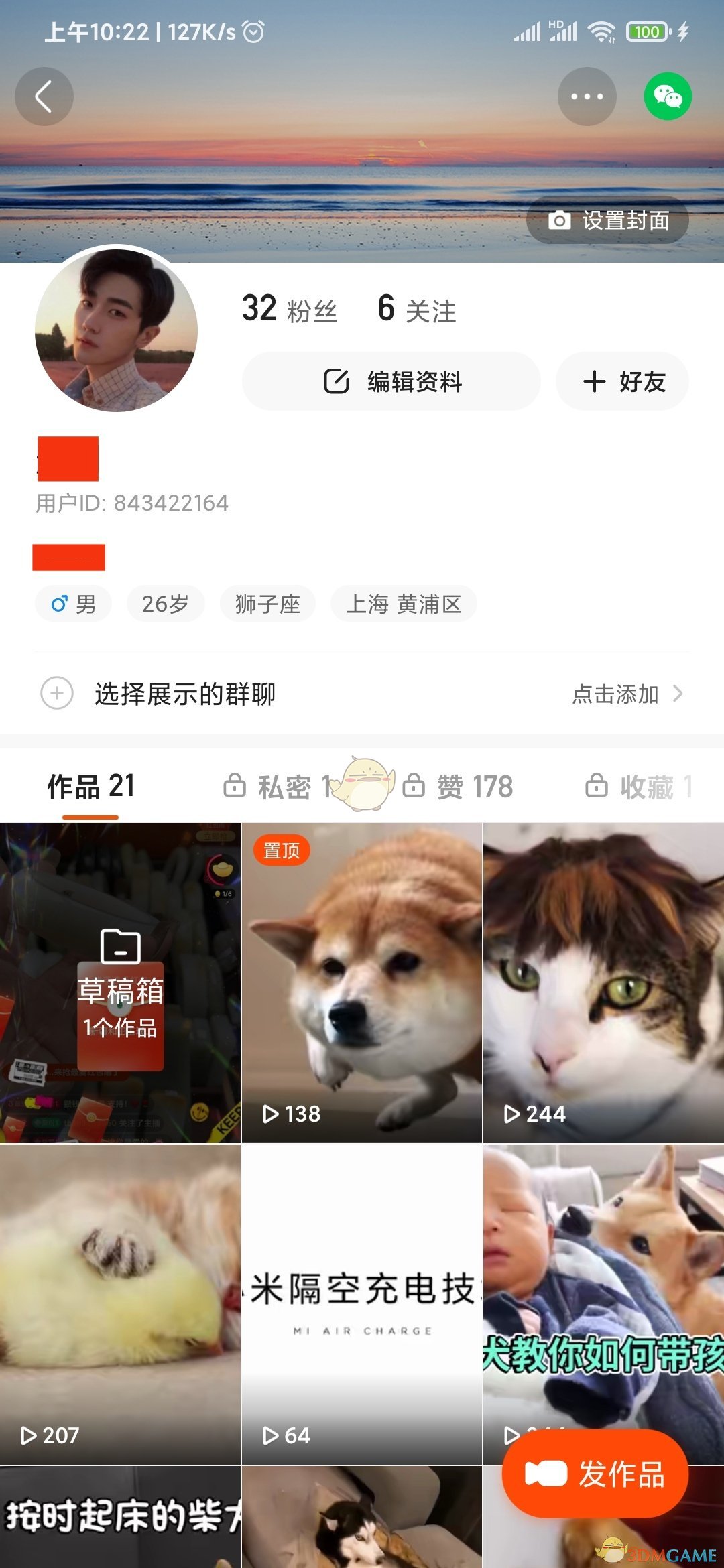Viewport: 724px width, 1568px height.
Task: Open the three-dot more options menu
Action: tap(587, 96)
